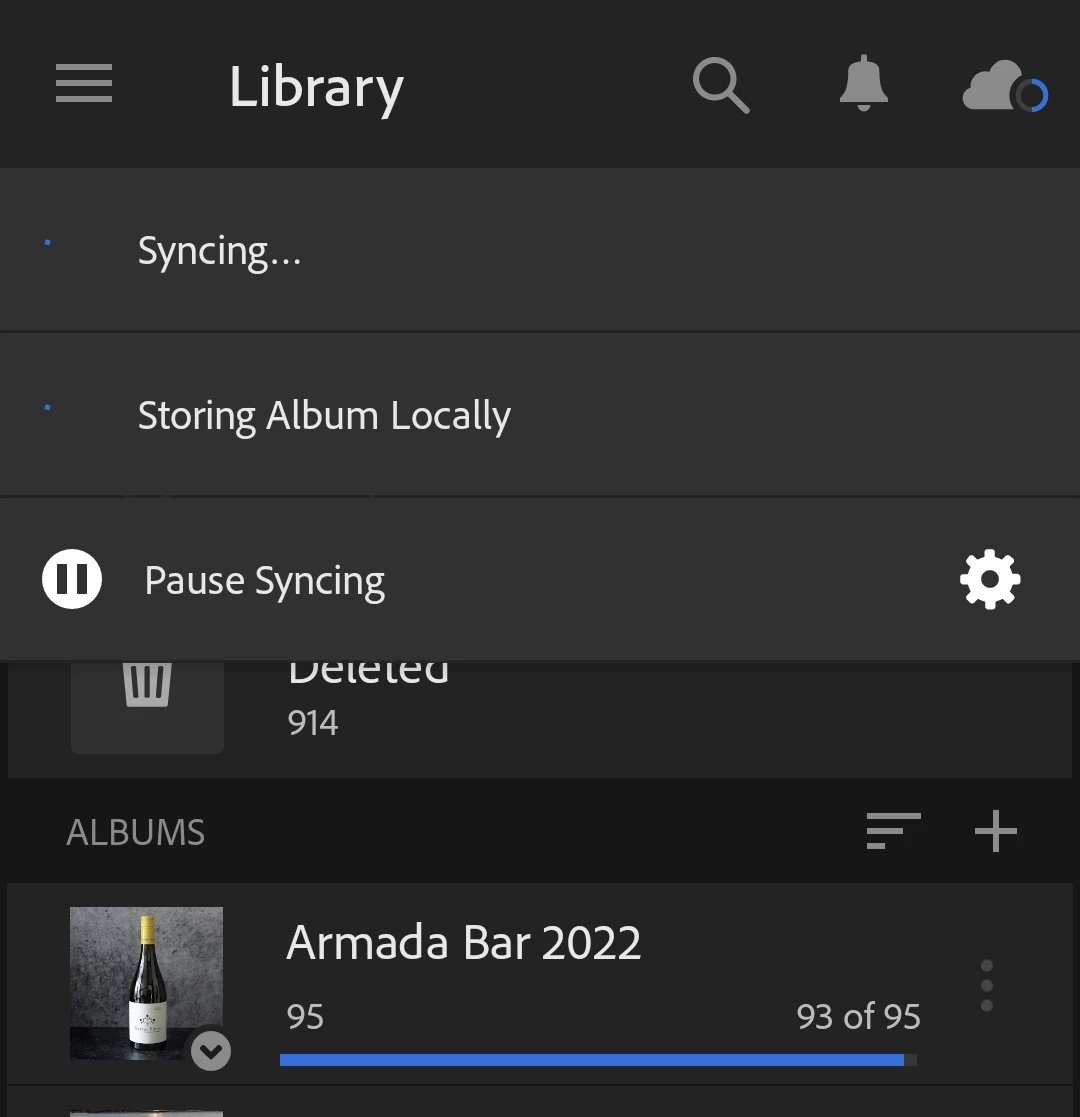
Task: Tap the cloud sync status icon
Action: tap(1003, 88)
